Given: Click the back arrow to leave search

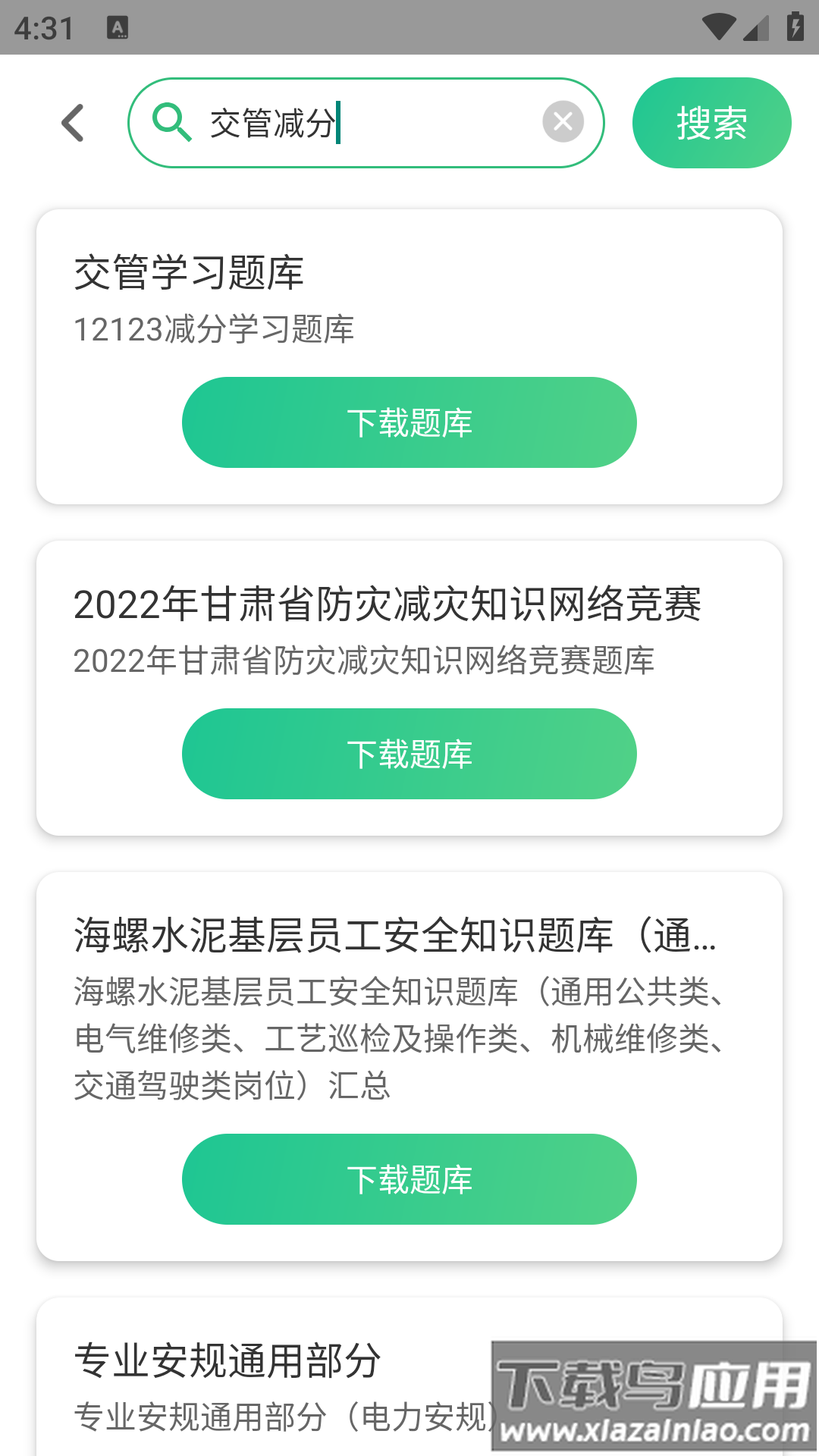Looking at the screenshot, I should pyautogui.click(x=72, y=122).
